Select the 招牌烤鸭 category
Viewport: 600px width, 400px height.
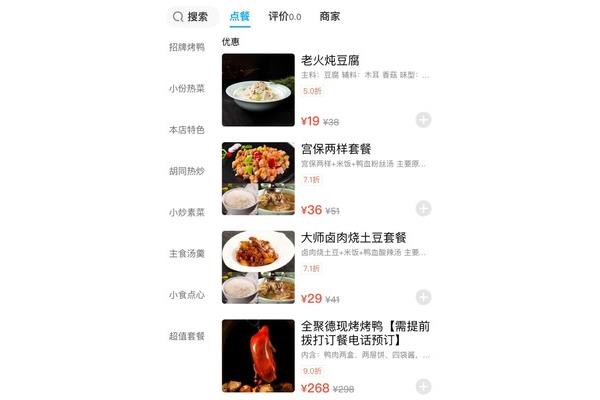click(187, 47)
